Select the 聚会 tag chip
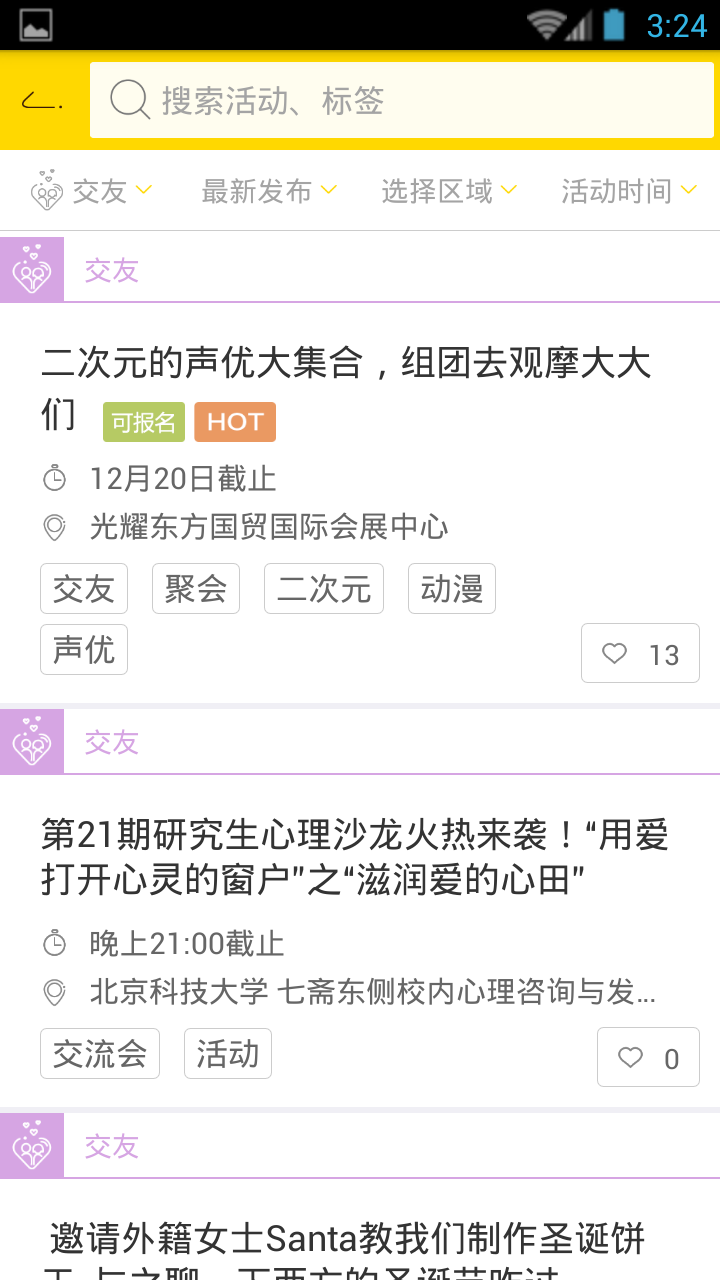This screenshot has width=720, height=1280. (196, 588)
